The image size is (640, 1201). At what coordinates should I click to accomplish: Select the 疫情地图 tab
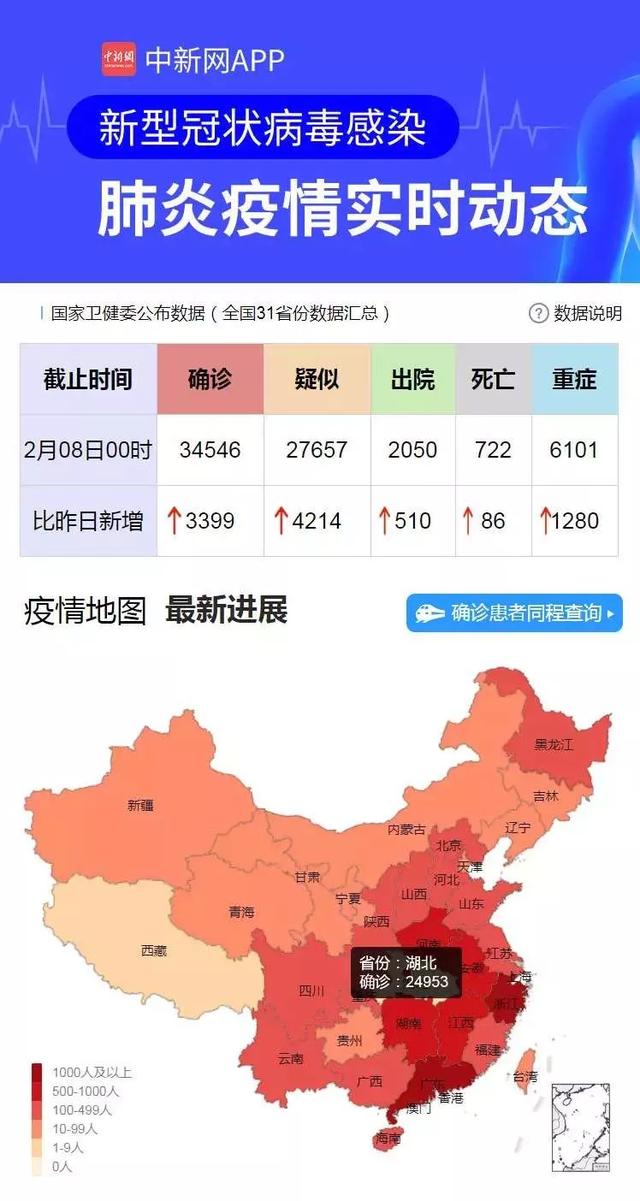[x=85, y=610]
